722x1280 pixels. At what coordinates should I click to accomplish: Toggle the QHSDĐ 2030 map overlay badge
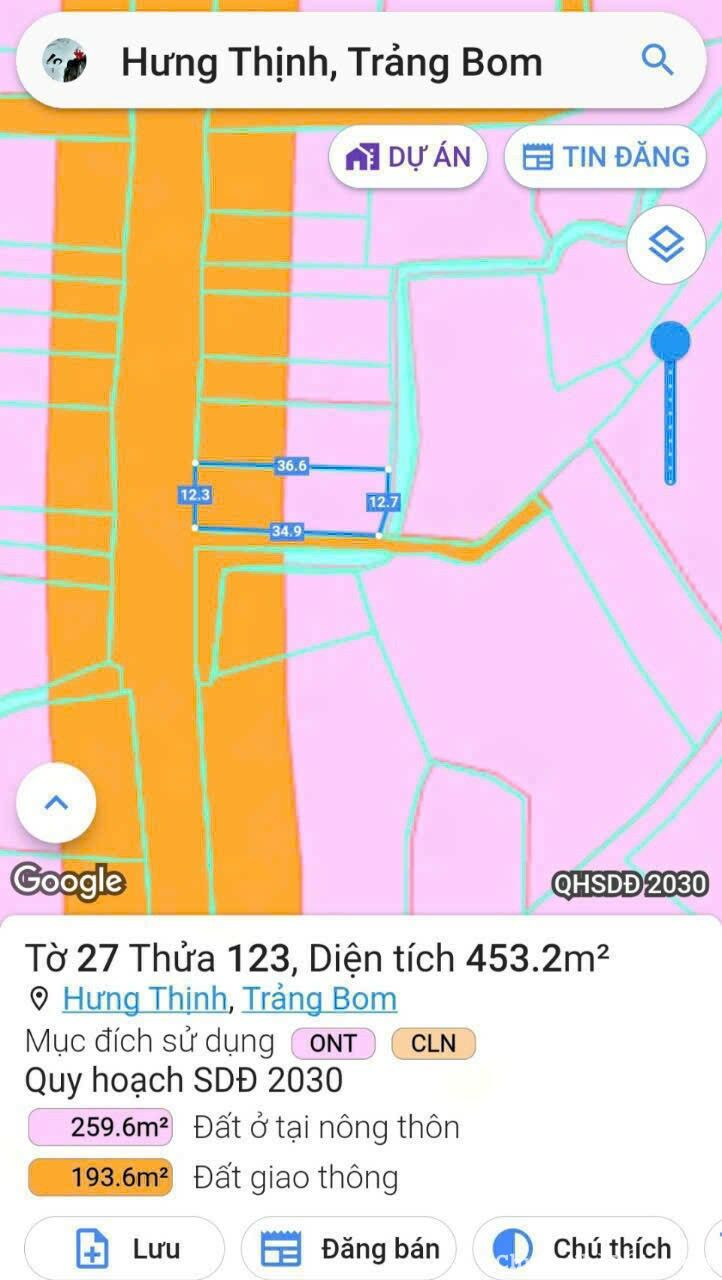[x=632, y=881]
